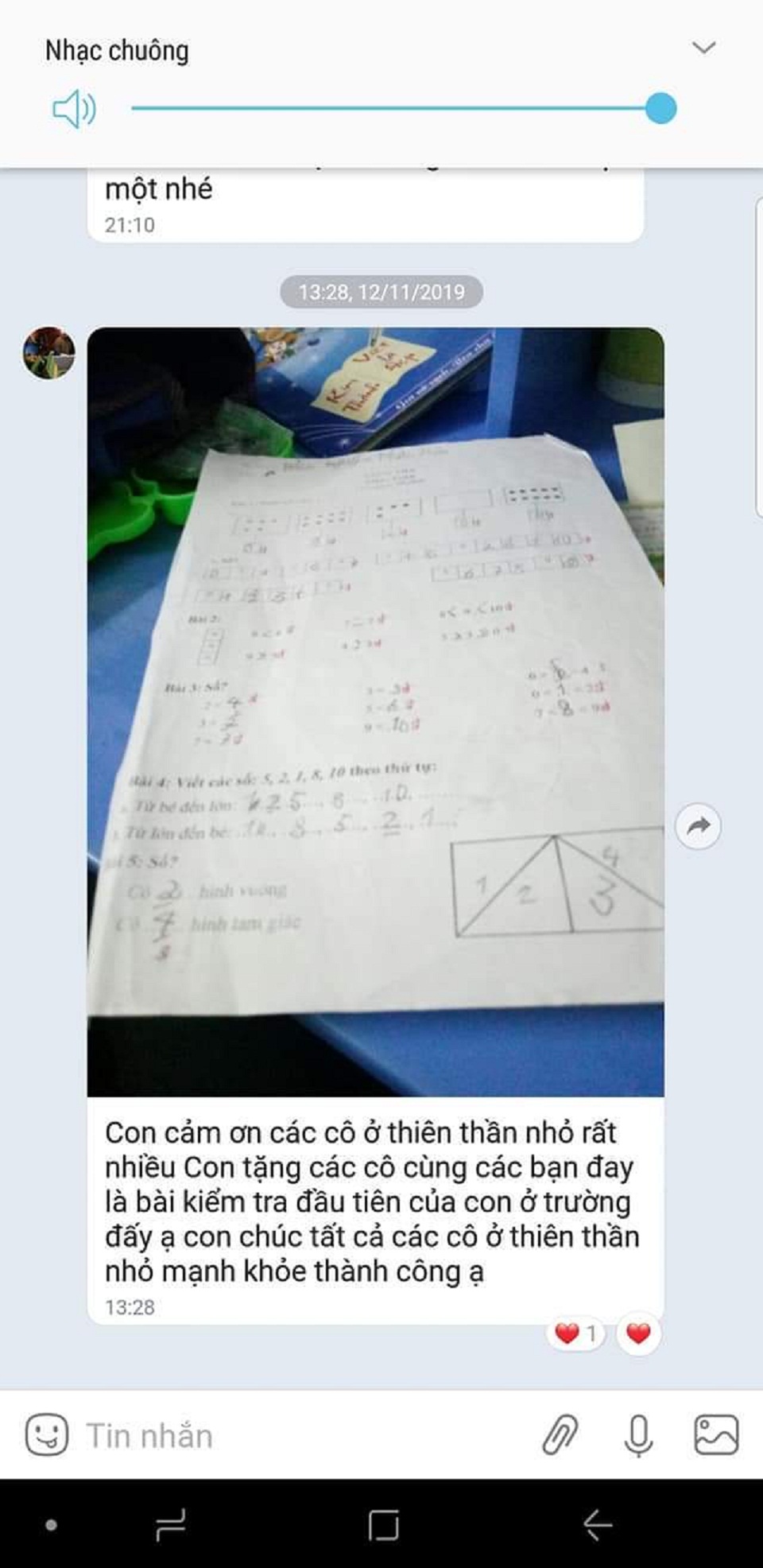
Task: Show recent apps
Action: 171,1524
